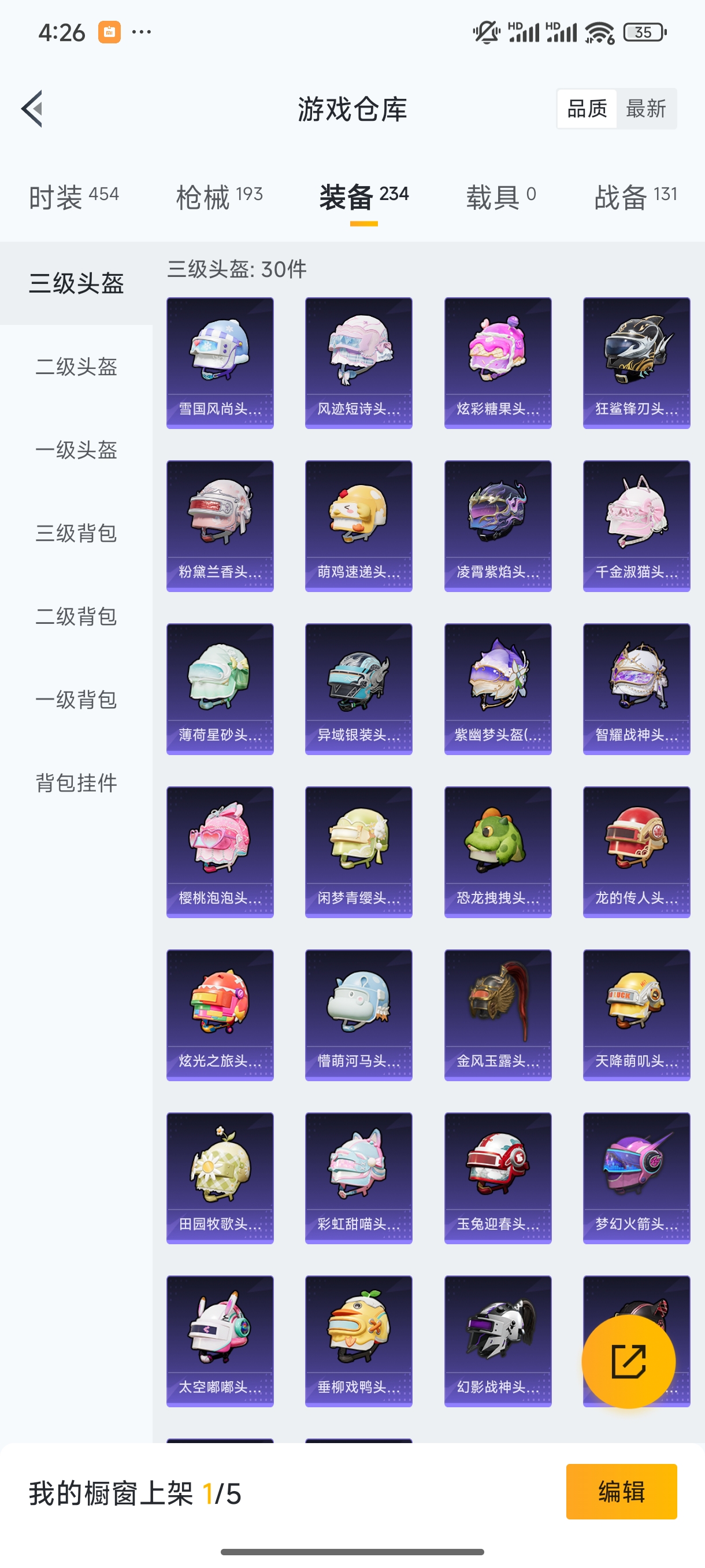Select 一级头盔 category
Viewport: 705px width, 1568px height.
click(76, 450)
